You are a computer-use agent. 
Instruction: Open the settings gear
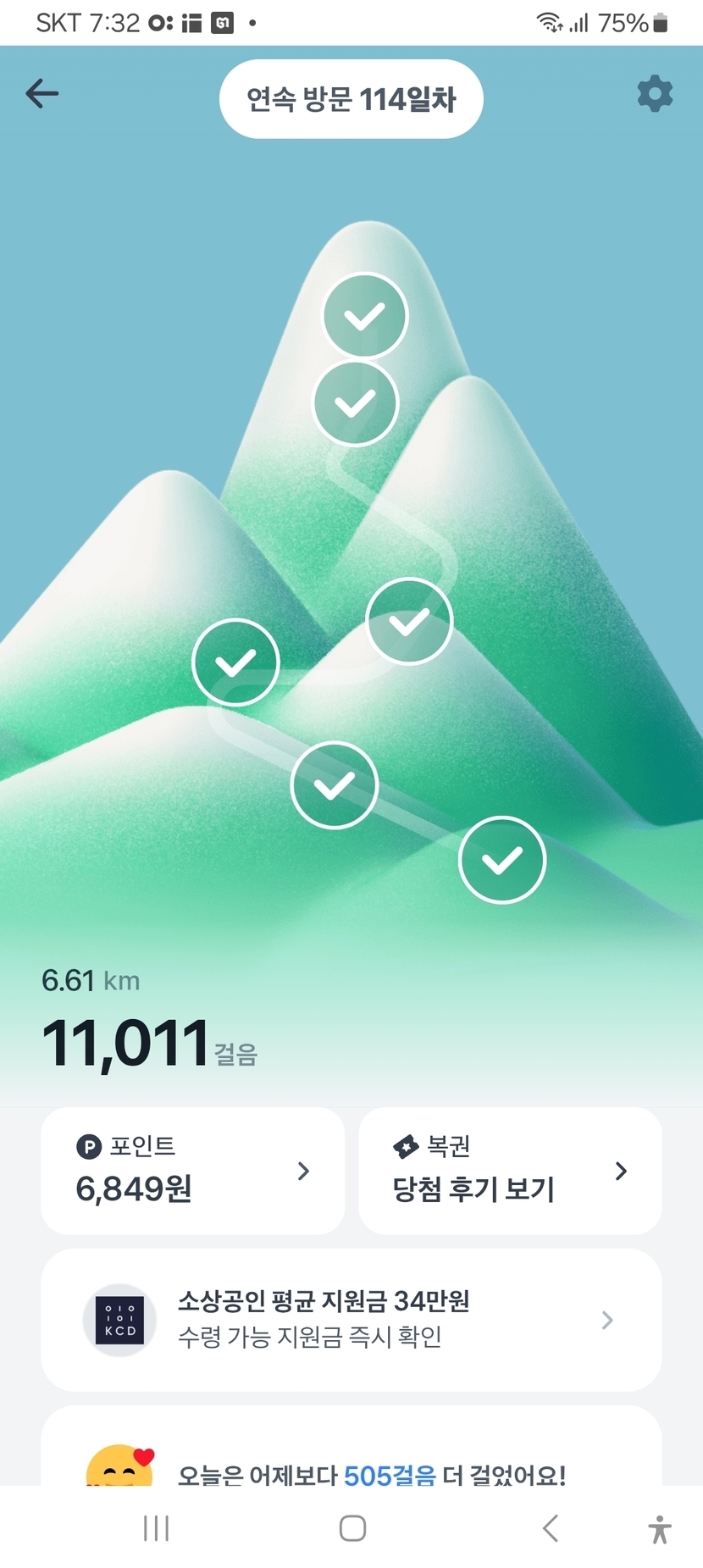click(655, 94)
